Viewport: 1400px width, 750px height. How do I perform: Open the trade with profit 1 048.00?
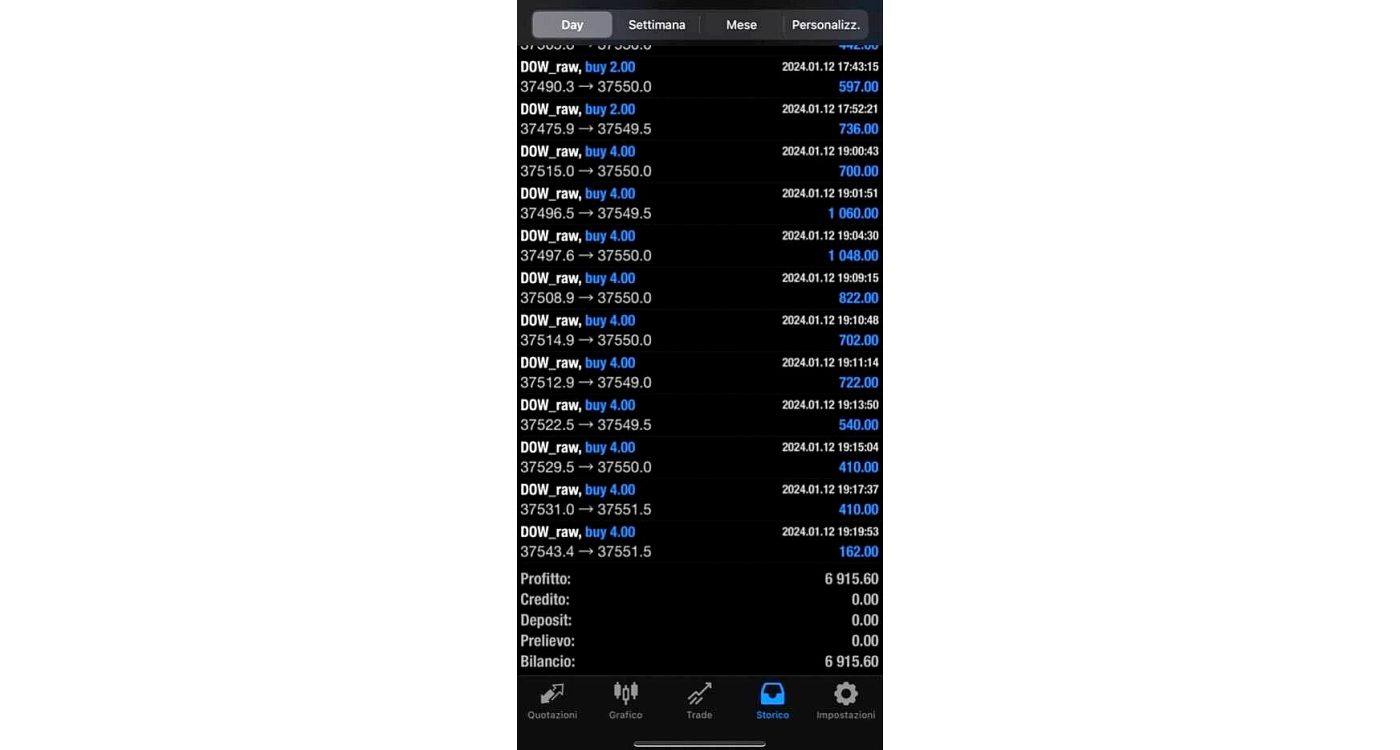(699, 246)
